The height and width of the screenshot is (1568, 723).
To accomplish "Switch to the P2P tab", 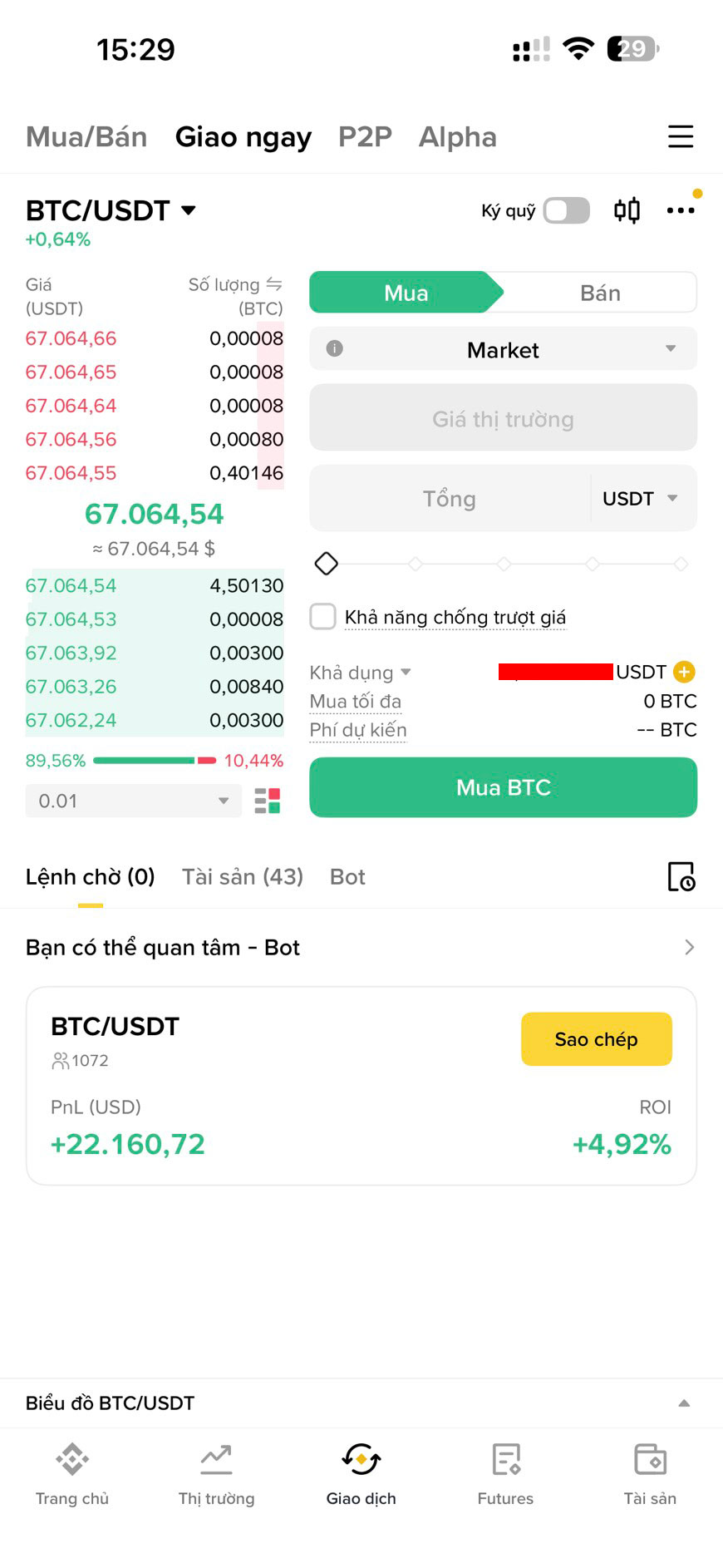I will (365, 136).
